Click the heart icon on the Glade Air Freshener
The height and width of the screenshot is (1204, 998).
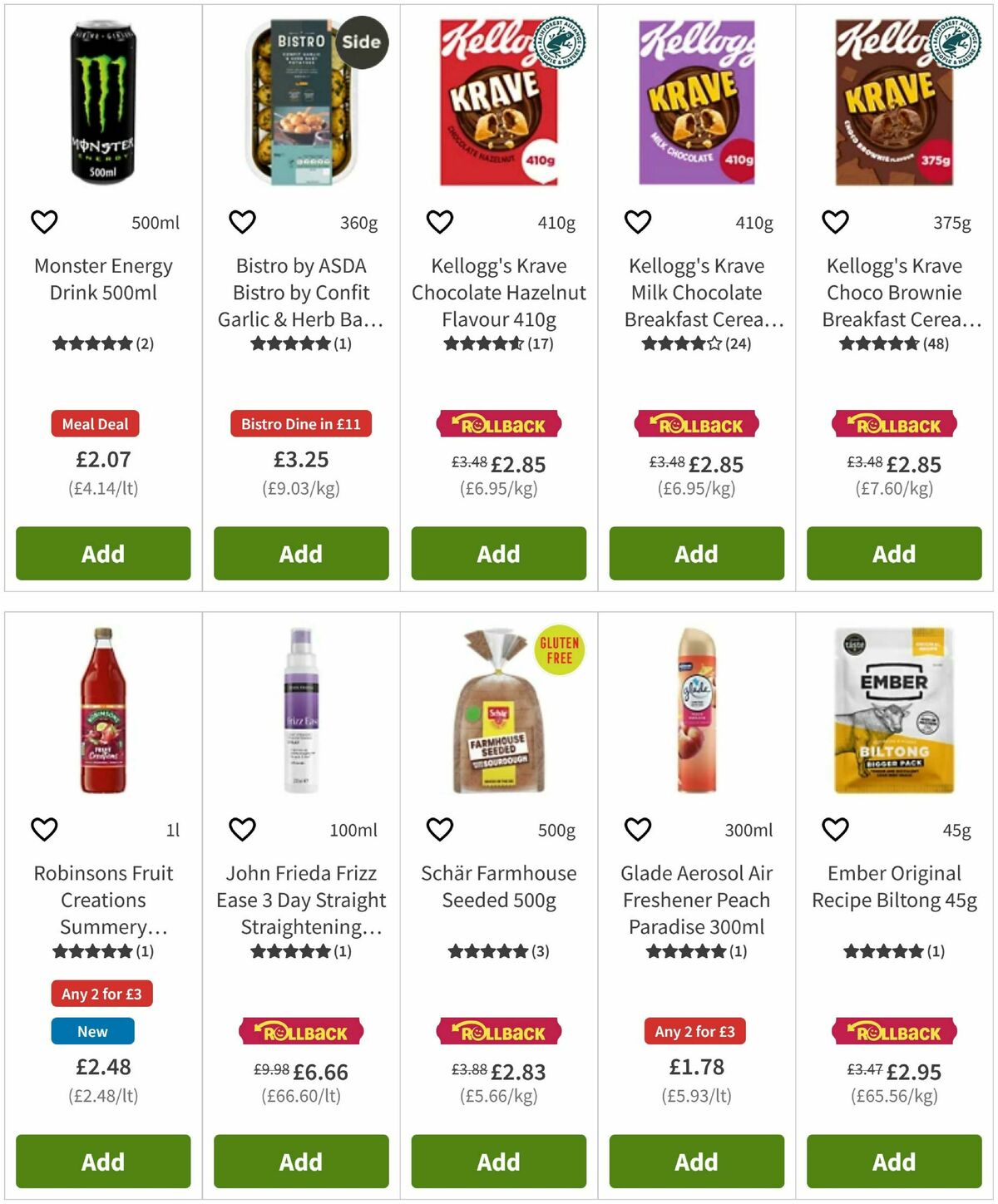pyautogui.click(x=636, y=829)
